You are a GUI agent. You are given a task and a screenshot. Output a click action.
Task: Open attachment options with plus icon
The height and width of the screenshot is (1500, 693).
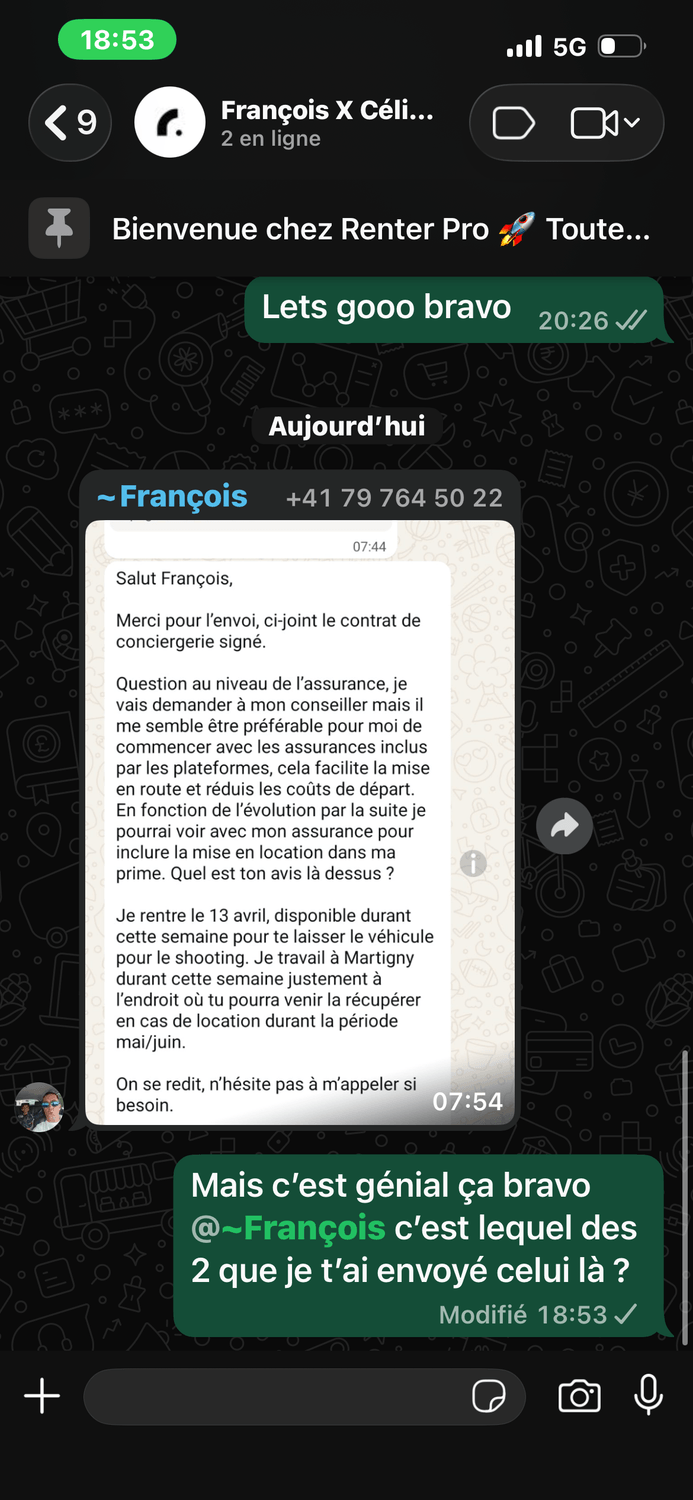tap(42, 1396)
